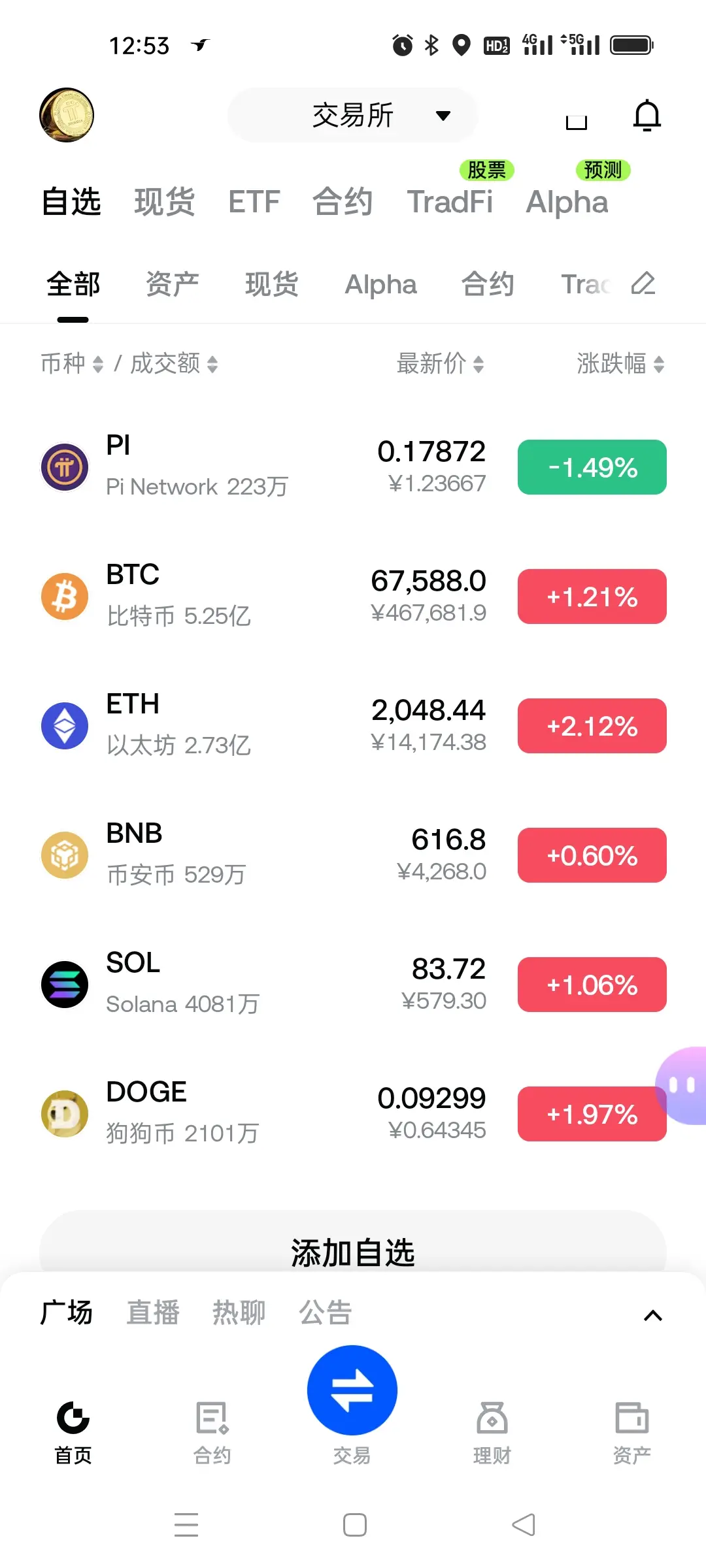Viewport: 706px width, 1568px height.
Task: Edit the watchlist with the pencil icon
Action: pyautogui.click(x=643, y=284)
